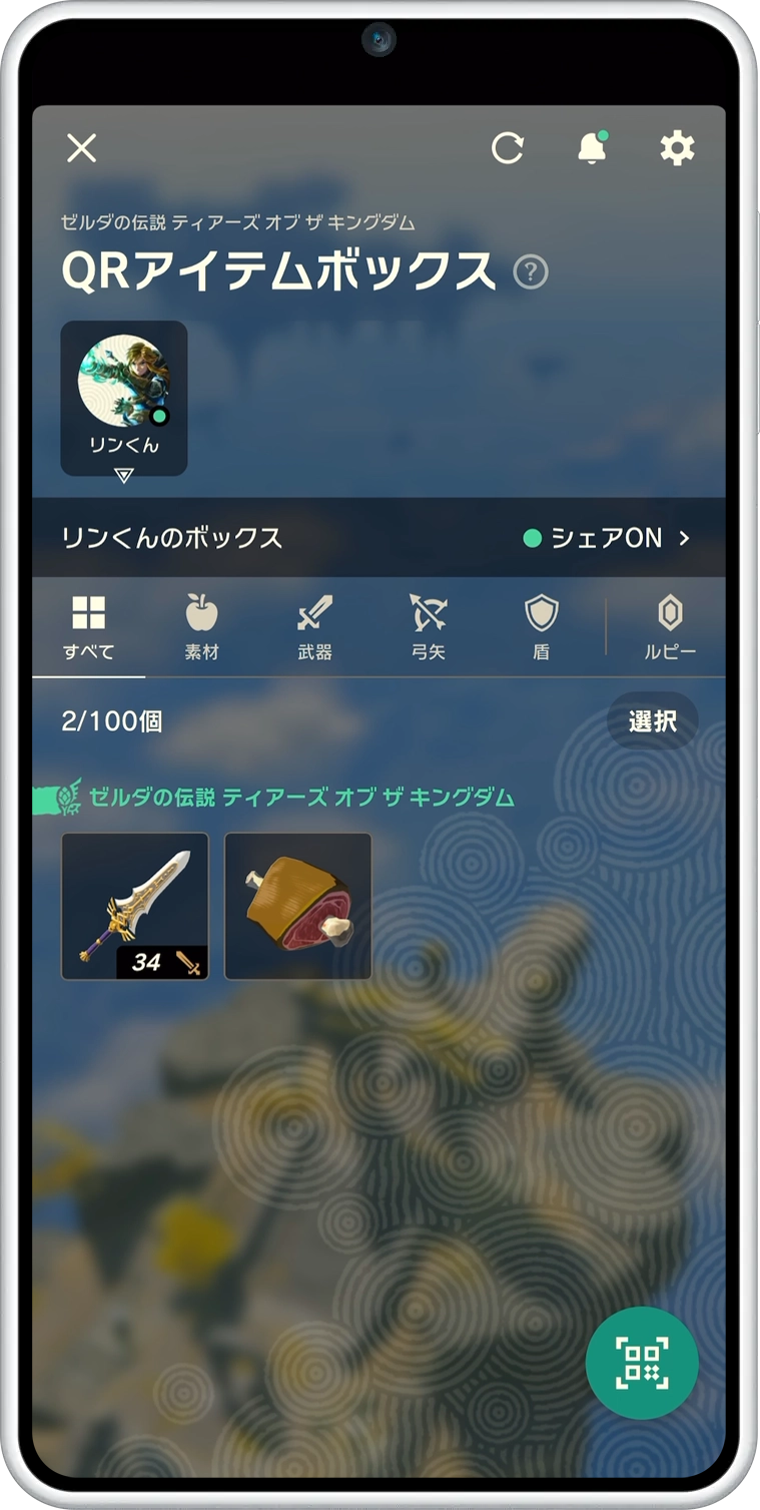760x1510 pixels.
Task: Switch to the 盾 tab
Action: pos(541,628)
